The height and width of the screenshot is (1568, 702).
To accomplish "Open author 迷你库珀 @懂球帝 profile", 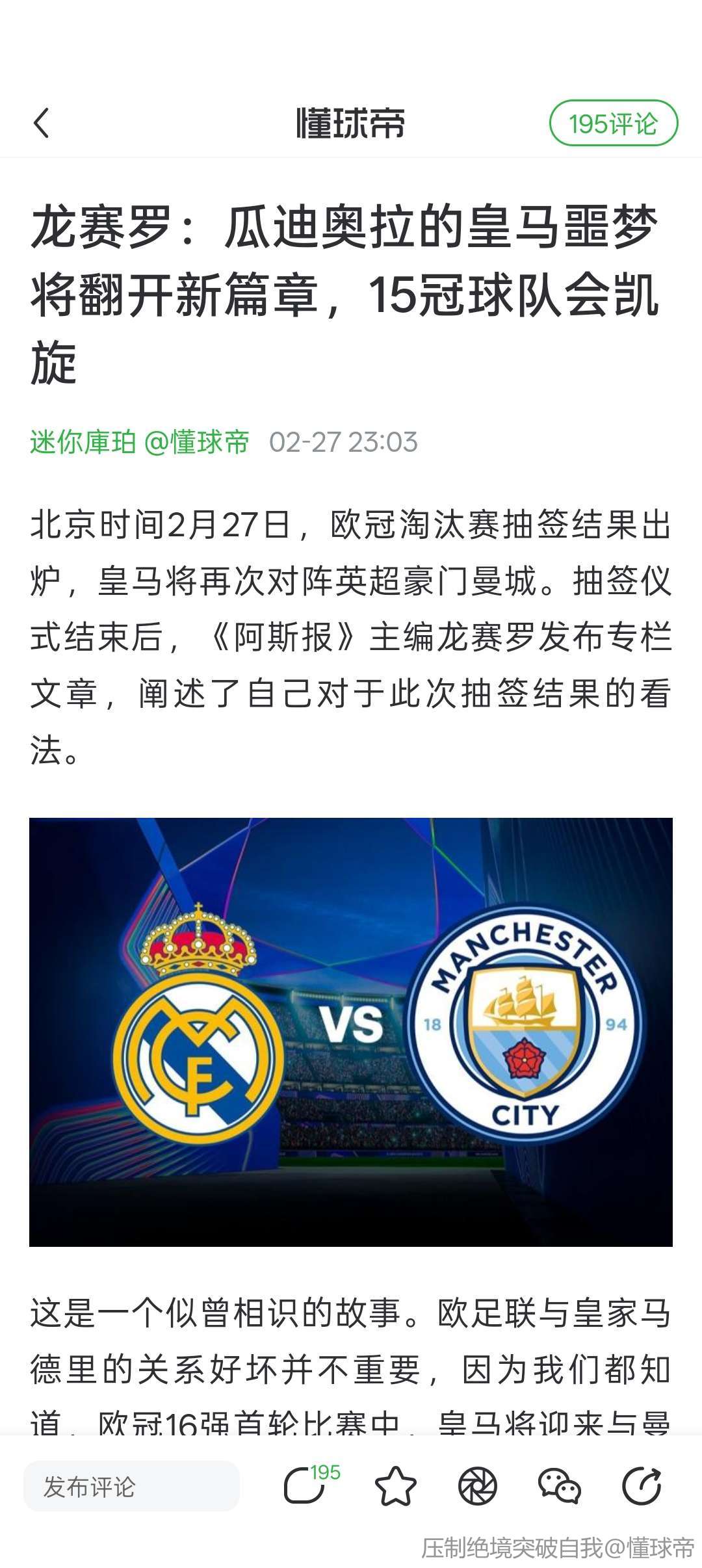I will tap(140, 442).
